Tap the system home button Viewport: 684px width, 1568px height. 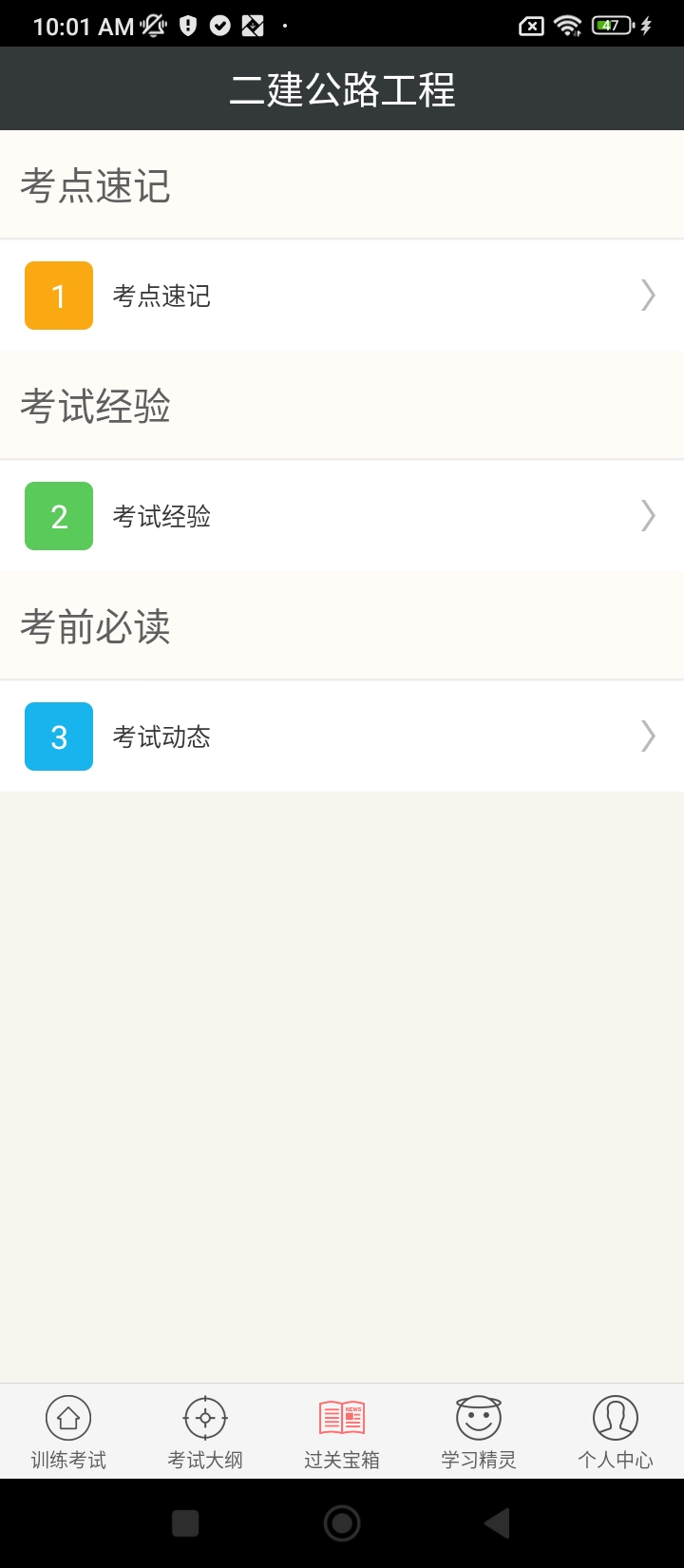342,1523
